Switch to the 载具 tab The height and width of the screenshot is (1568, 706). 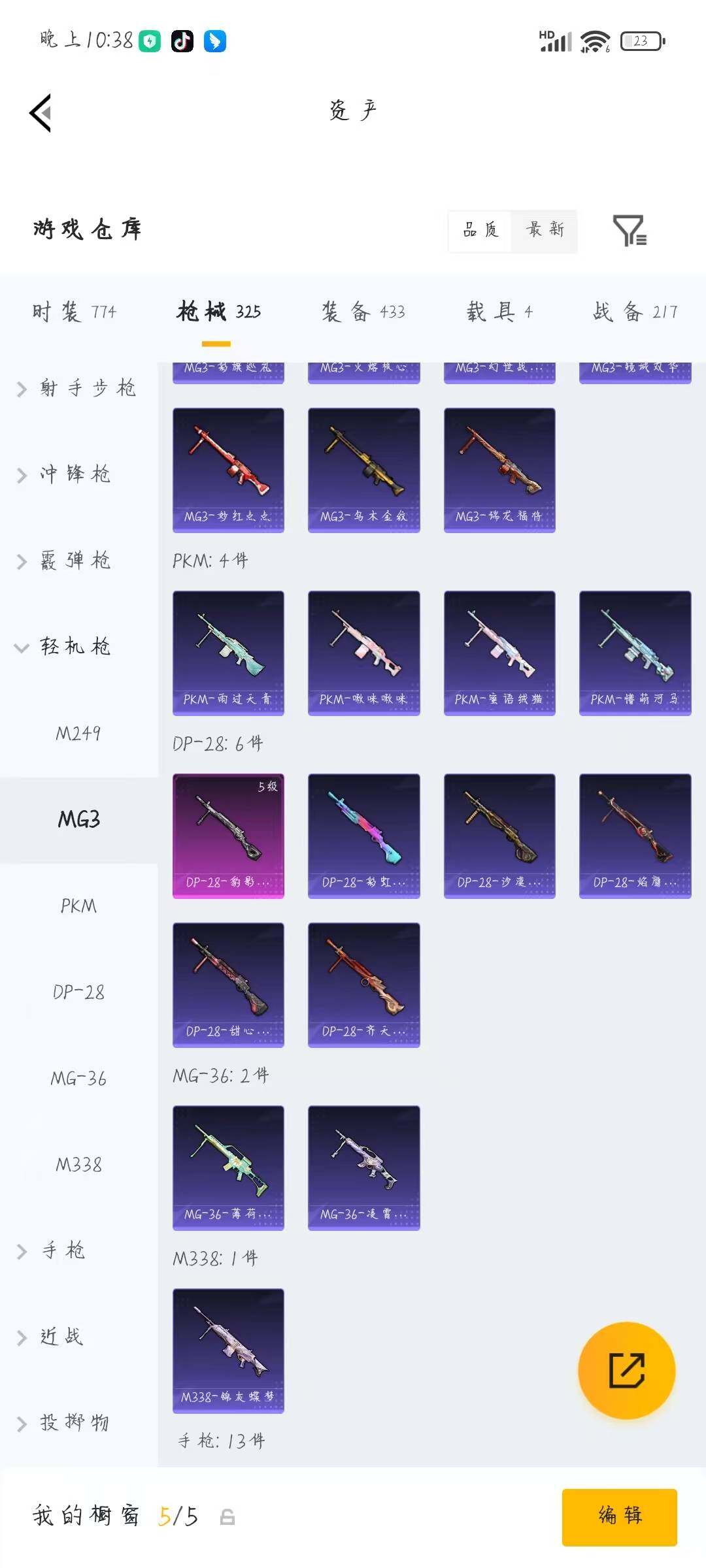[x=499, y=312]
